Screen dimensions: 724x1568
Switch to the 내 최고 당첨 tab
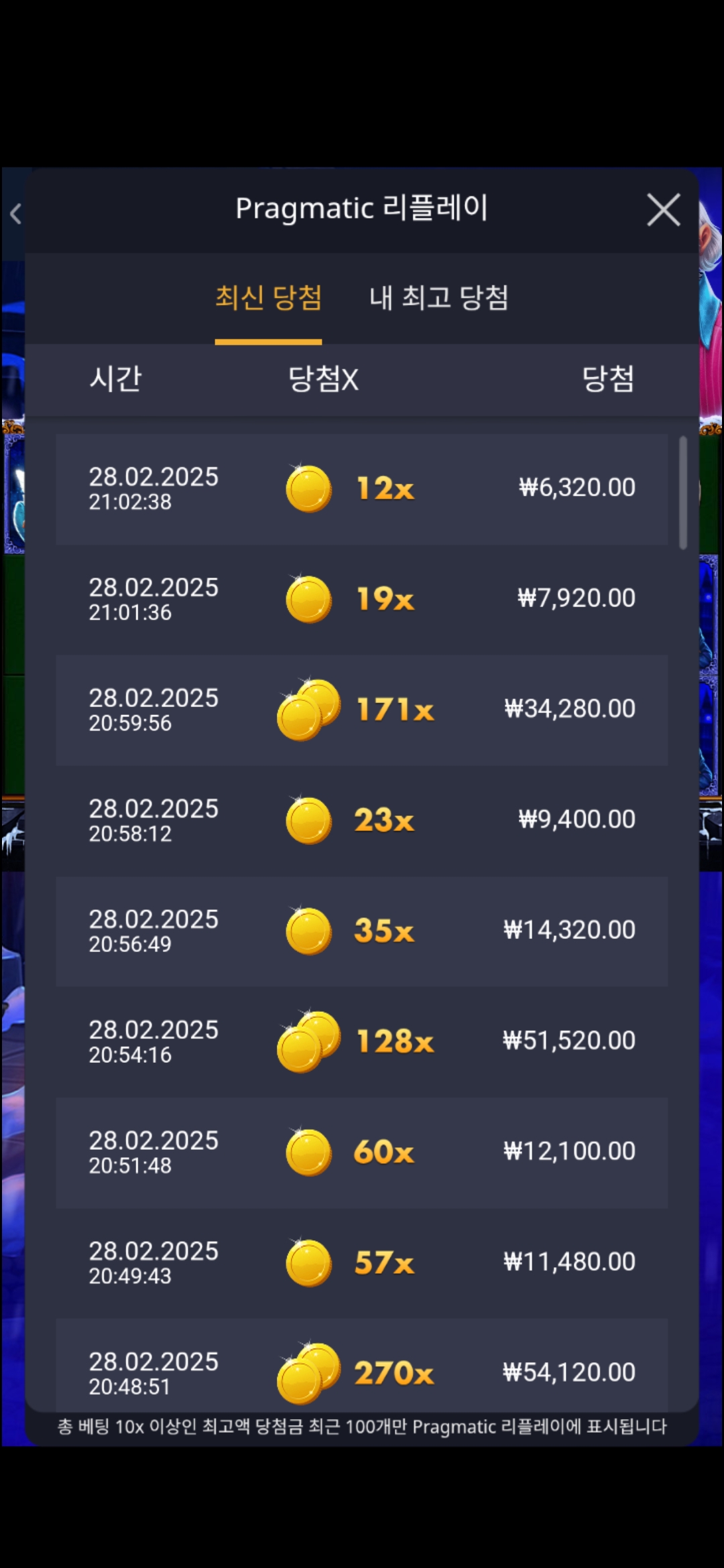[x=438, y=298]
